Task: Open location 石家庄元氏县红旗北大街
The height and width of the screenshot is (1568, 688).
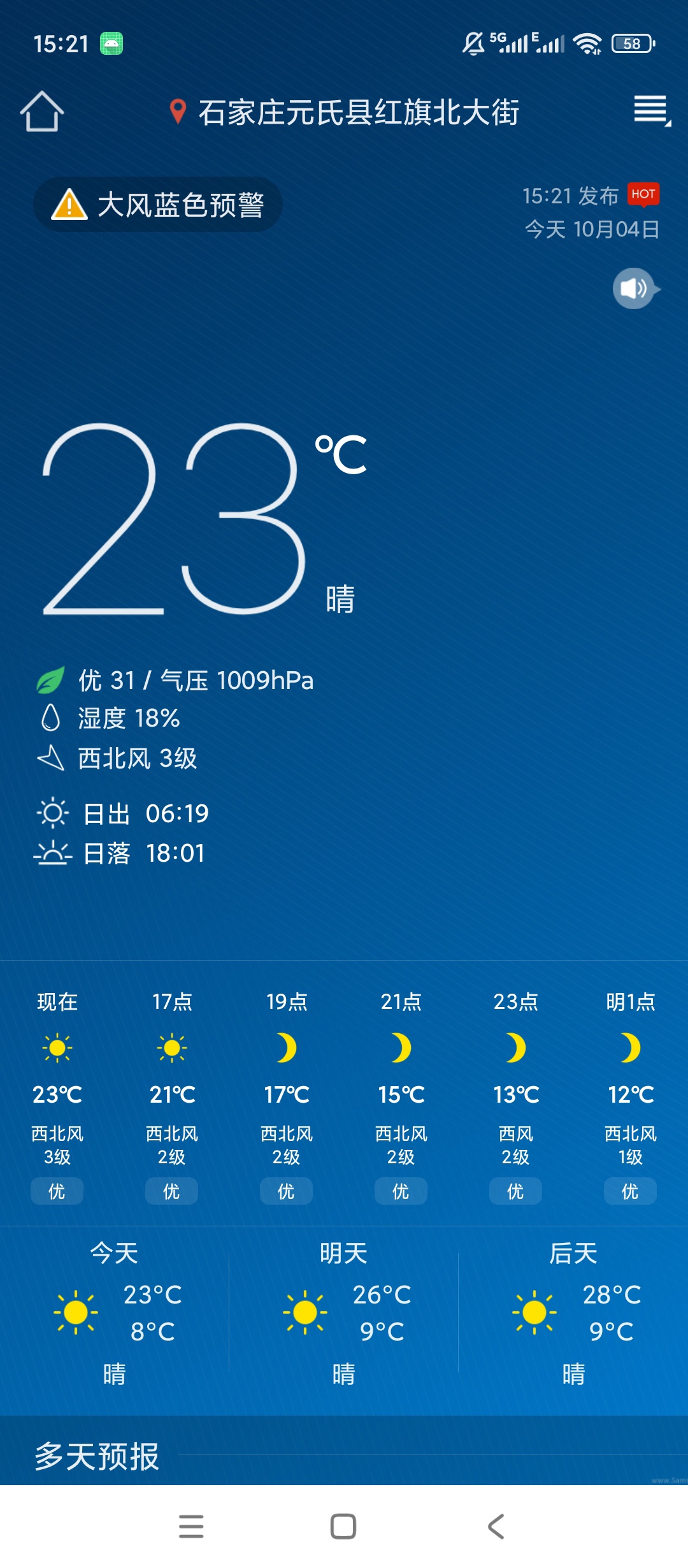Action: click(x=345, y=113)
